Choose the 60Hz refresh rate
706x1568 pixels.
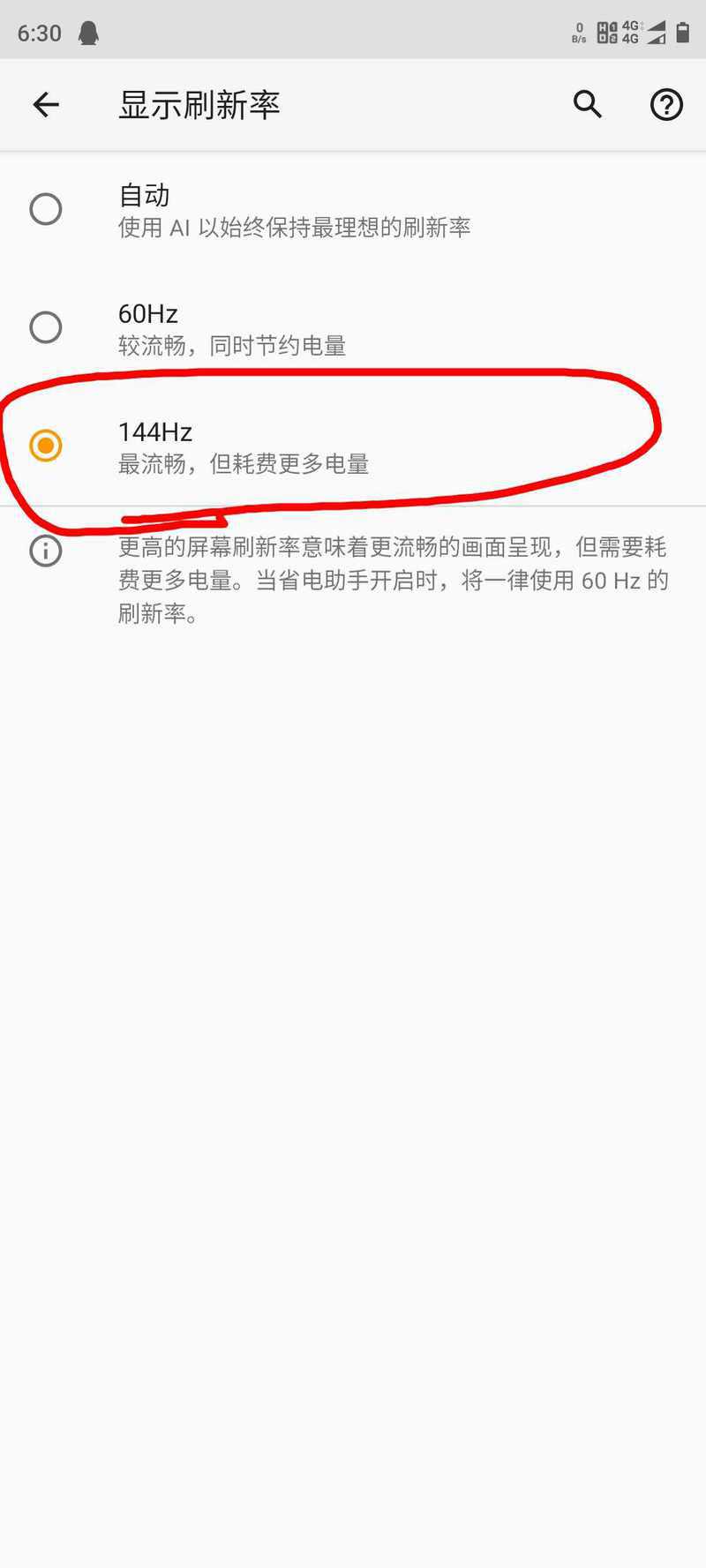46,327
